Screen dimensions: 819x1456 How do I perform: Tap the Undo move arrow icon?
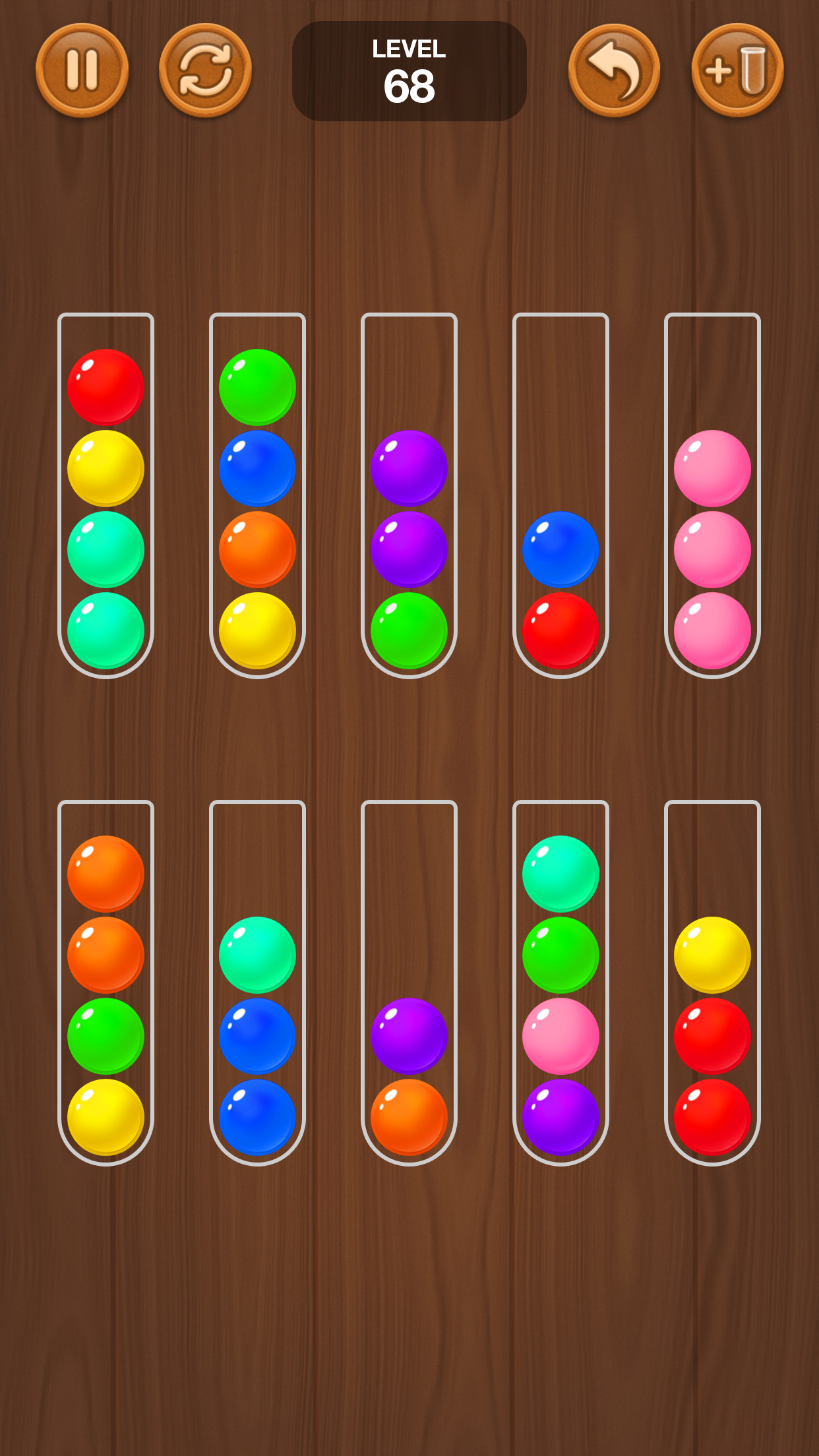pyautogui.click(x=613, y=69)
